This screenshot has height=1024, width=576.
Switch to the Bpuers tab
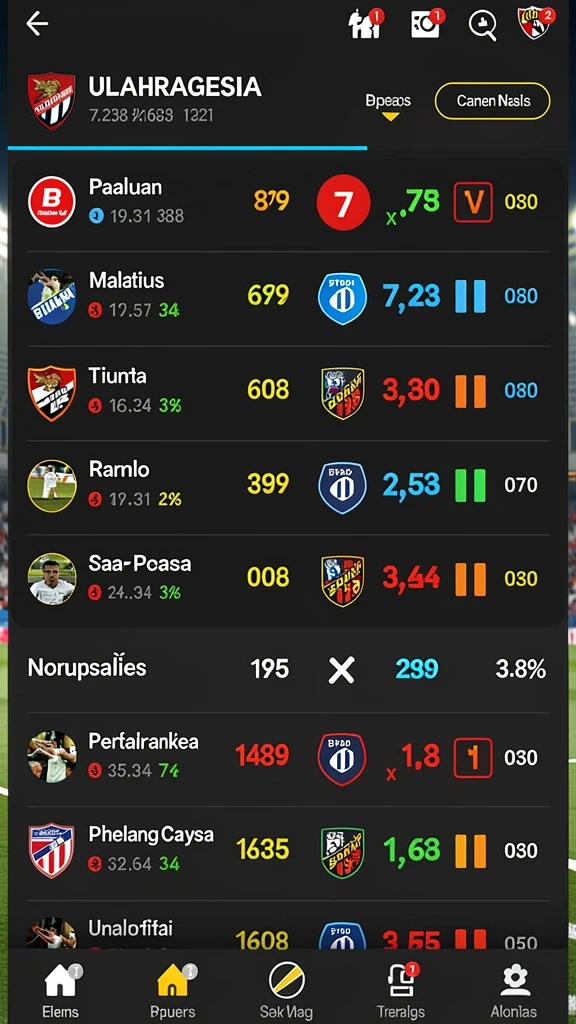(x=173, y=990)
